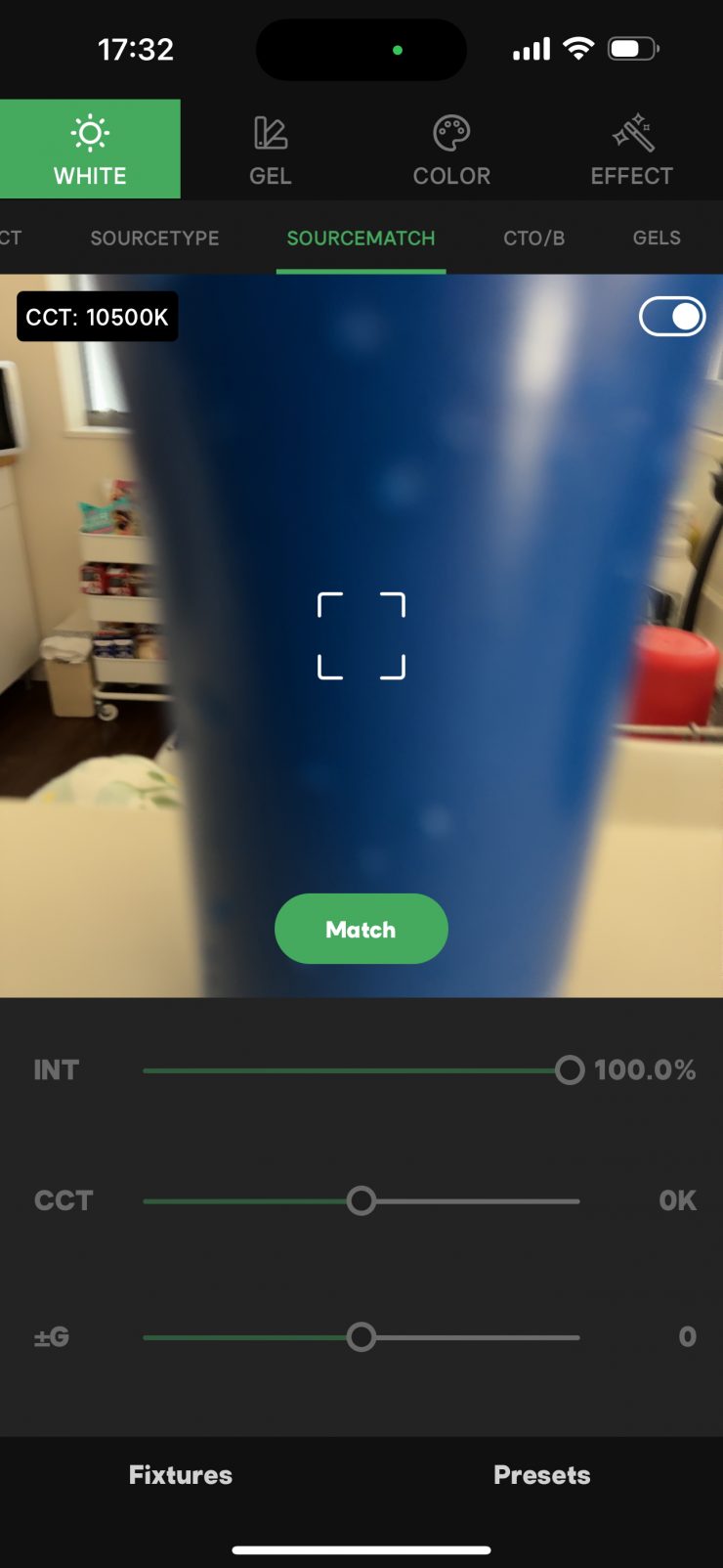Switch to the CTO/B sub-tab
The width and height of the screenshot is (723, 1568).
click(533, 238)
